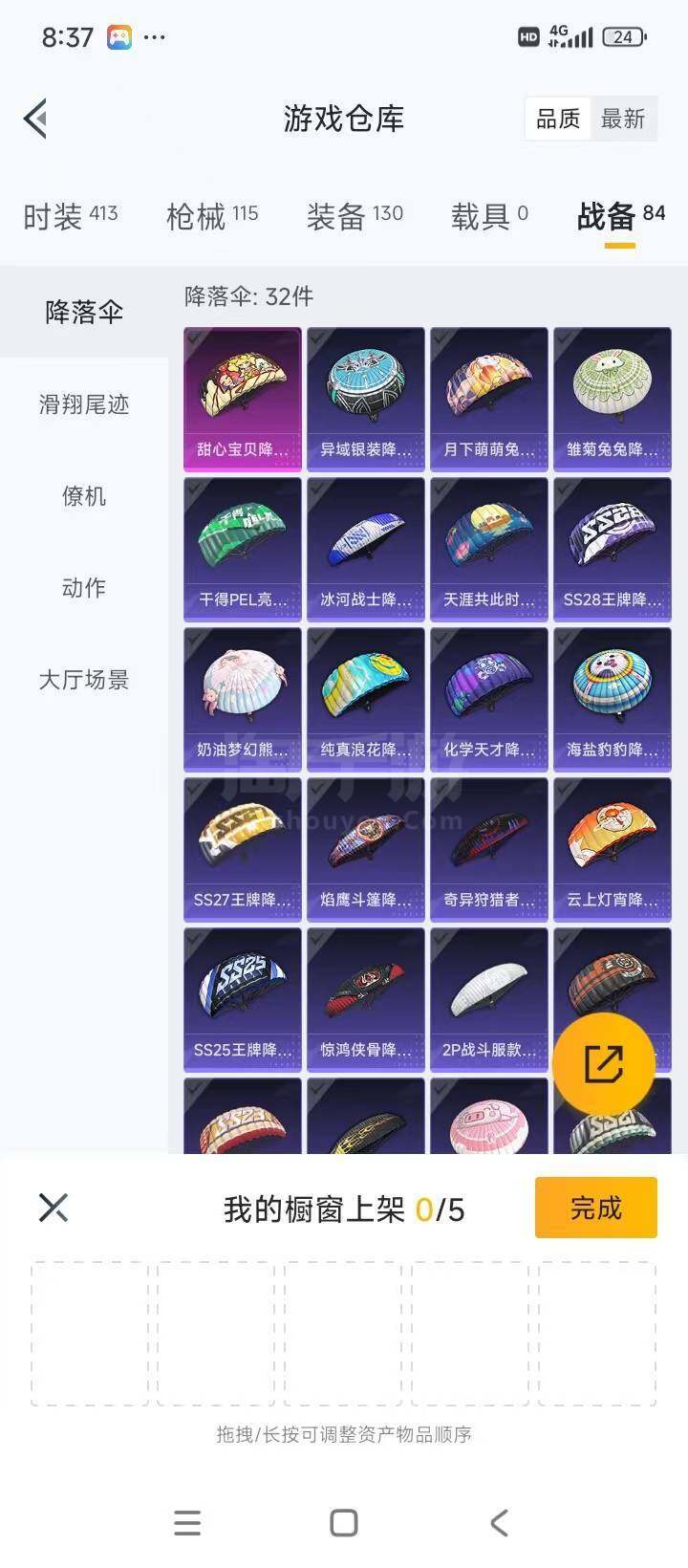
Task: Sort warehouse by 最新
Action: 623,119
